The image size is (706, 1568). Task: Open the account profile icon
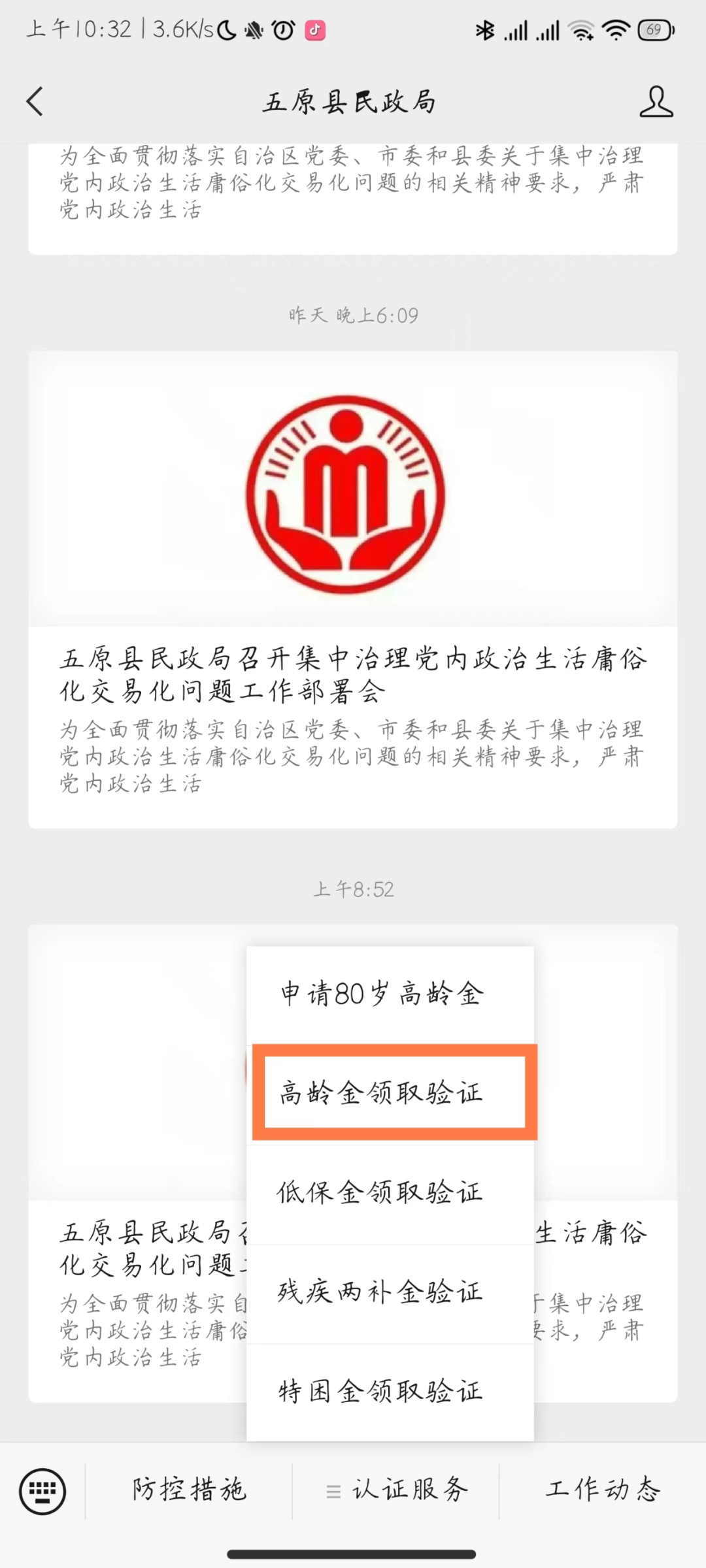tap(656, 102)
